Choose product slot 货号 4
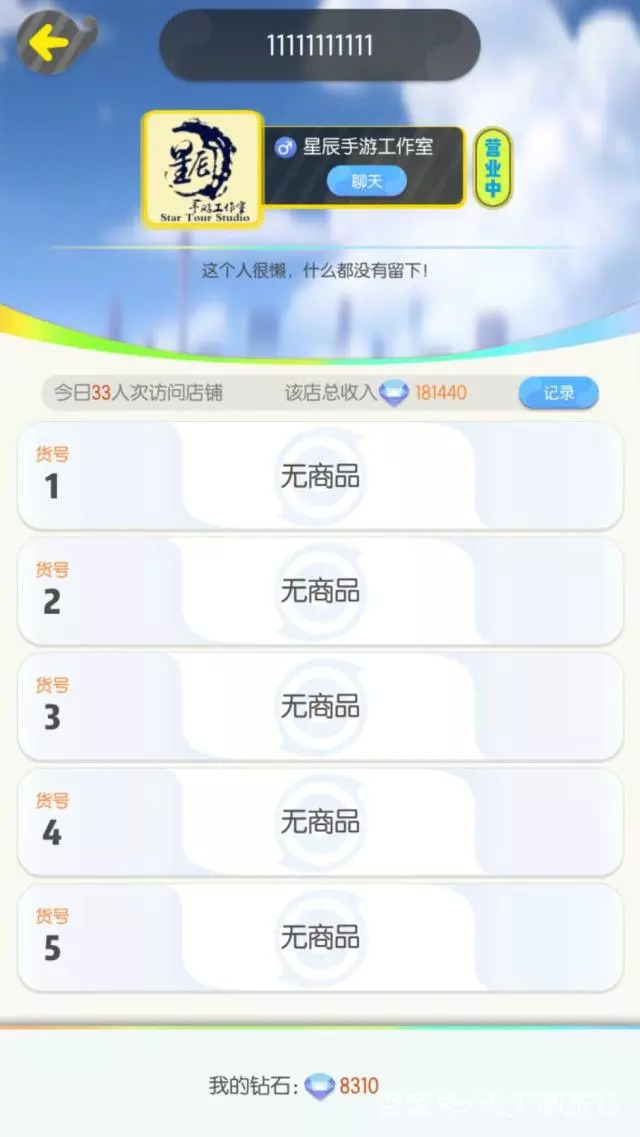 [320, 822]
